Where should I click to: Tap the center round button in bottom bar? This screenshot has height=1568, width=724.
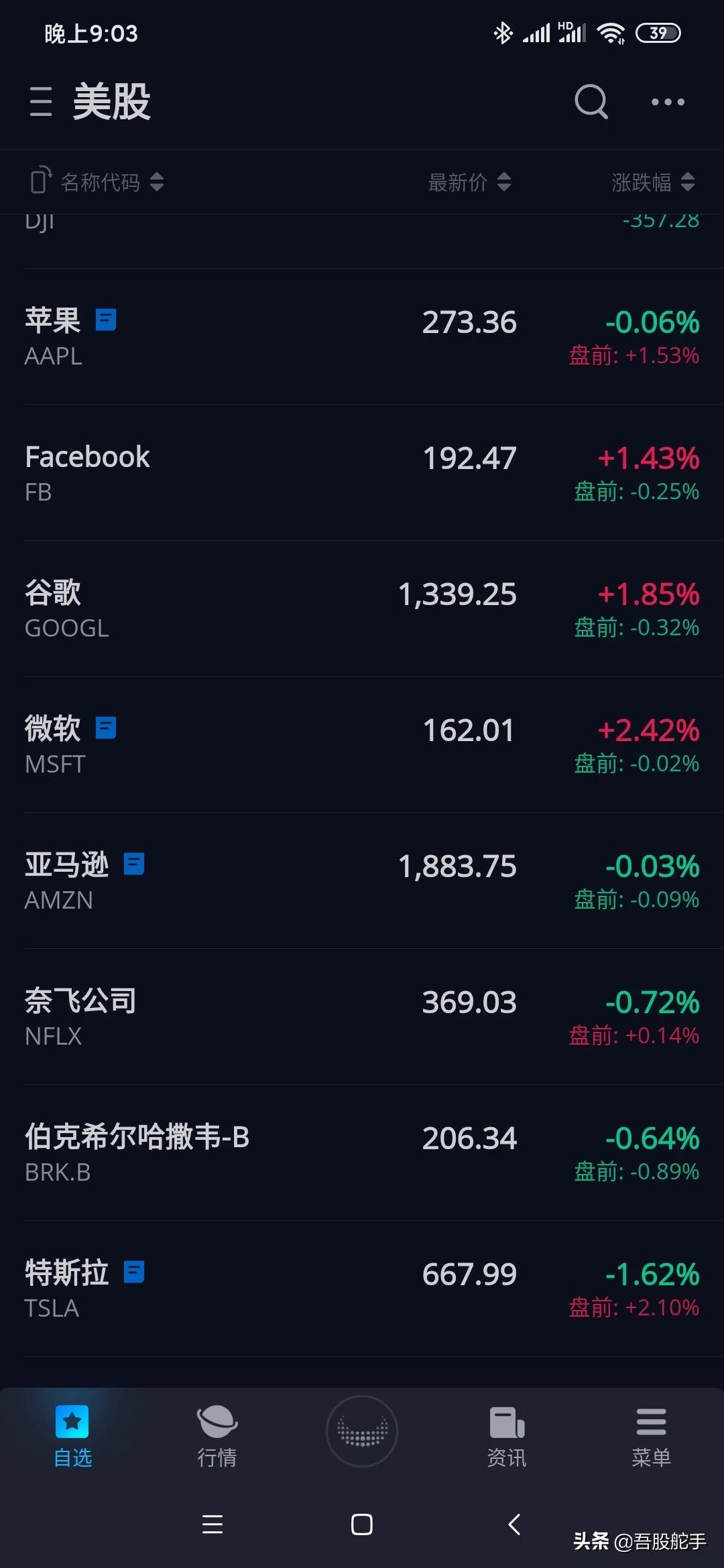point(362,1431)
